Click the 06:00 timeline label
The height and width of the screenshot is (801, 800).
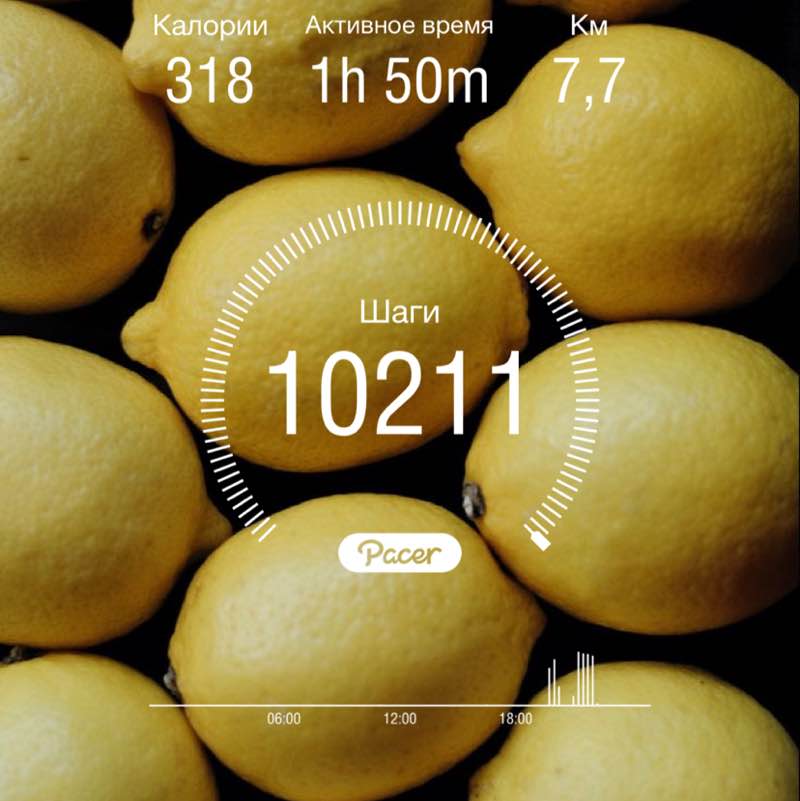(285, 716)
